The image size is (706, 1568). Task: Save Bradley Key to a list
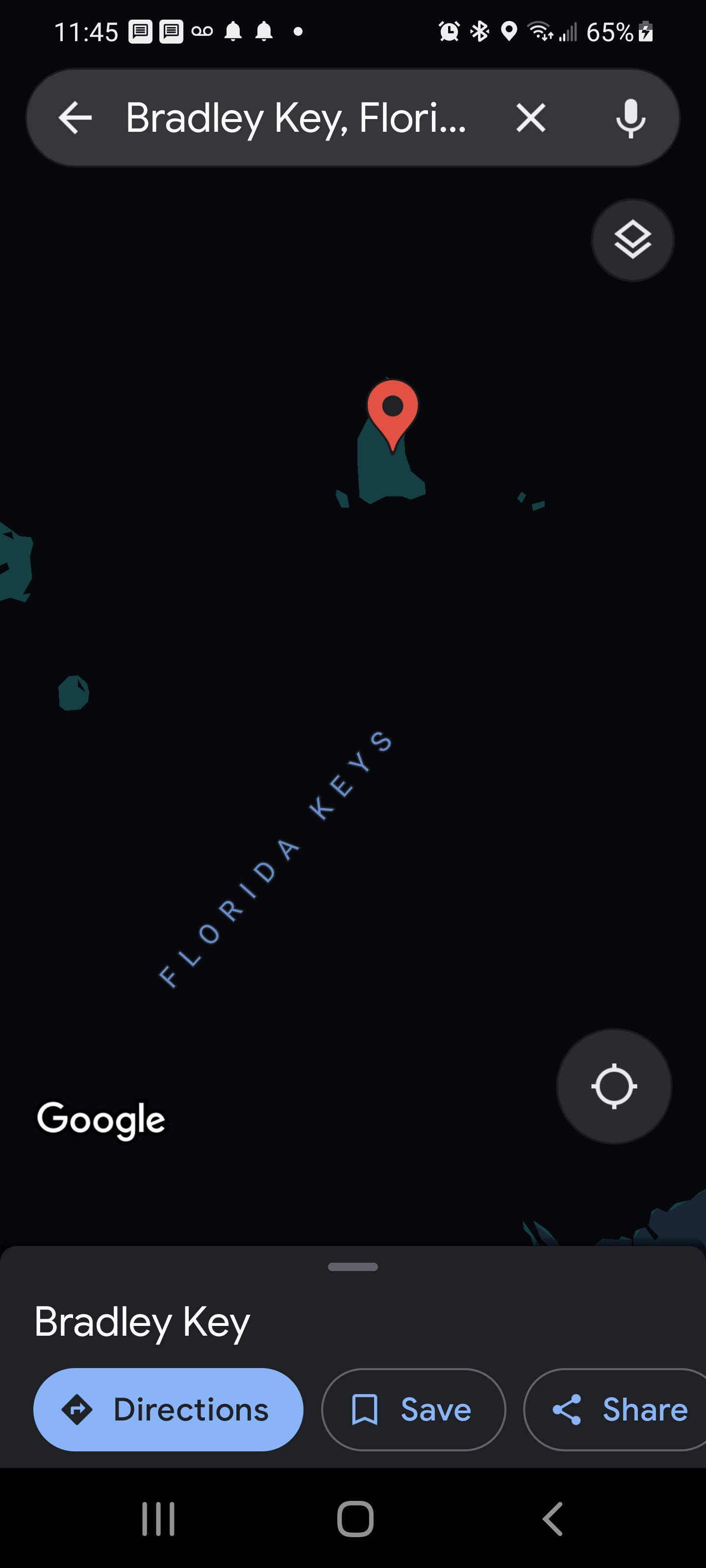pyautogui.click(x=413, y=1410)
